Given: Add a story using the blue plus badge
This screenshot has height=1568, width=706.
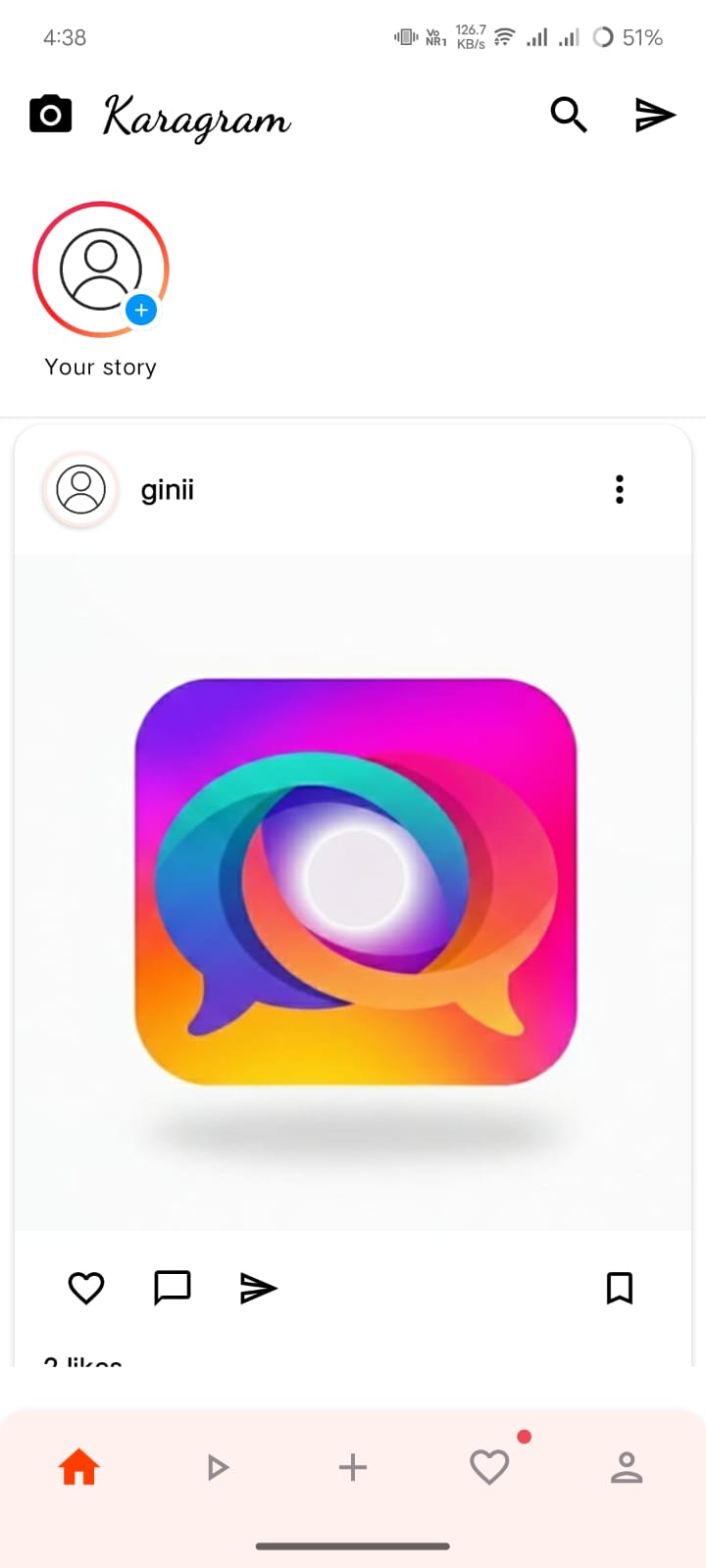Looking at the screenshot, I should pos(141,310).
